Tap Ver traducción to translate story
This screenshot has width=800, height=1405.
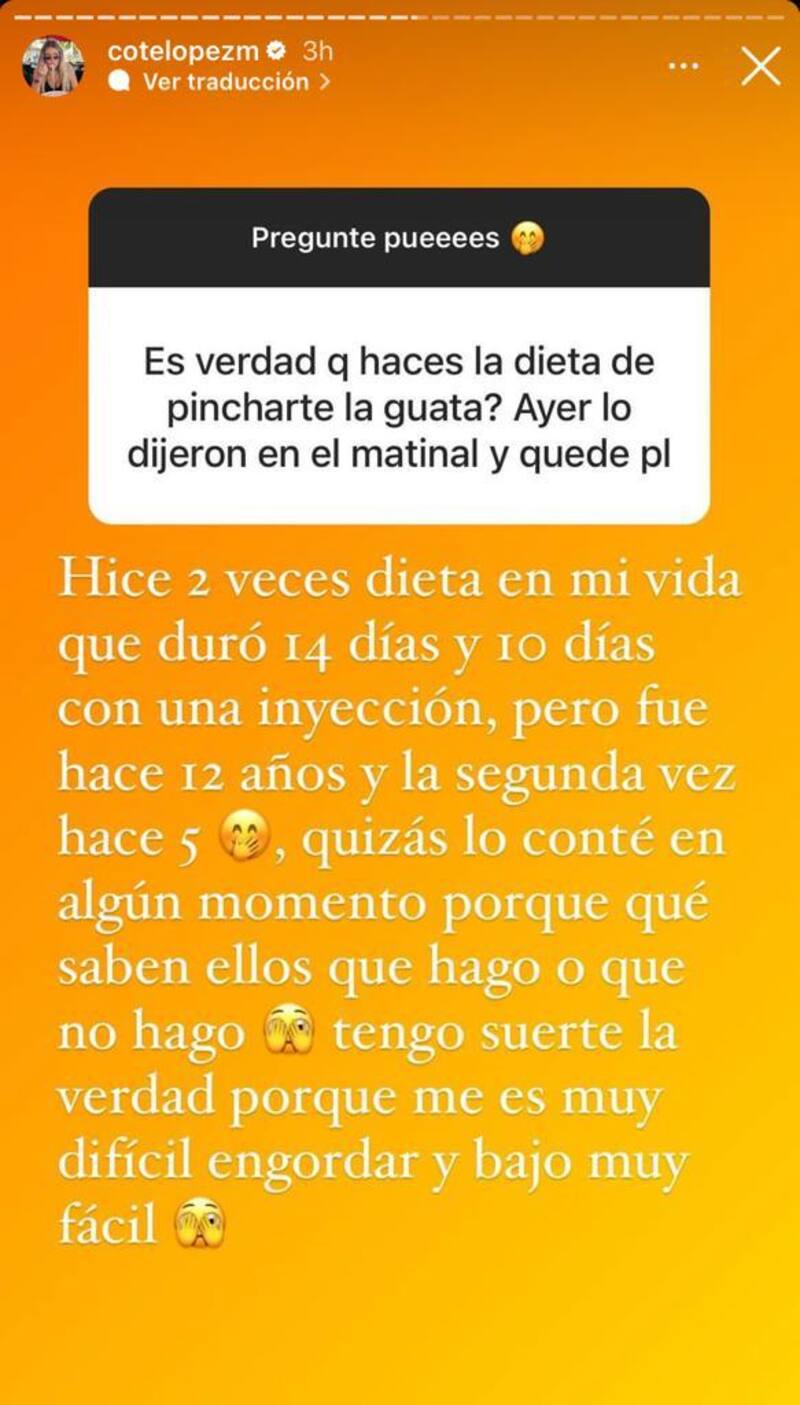click(x=225, y=83)
